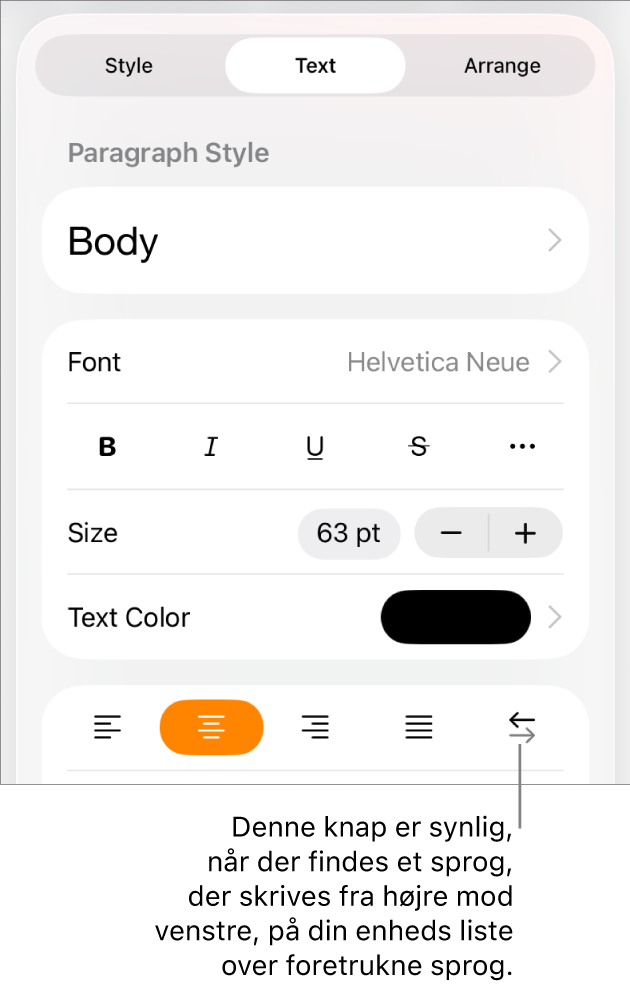Justify the text alignment

(x=419, y=727)
